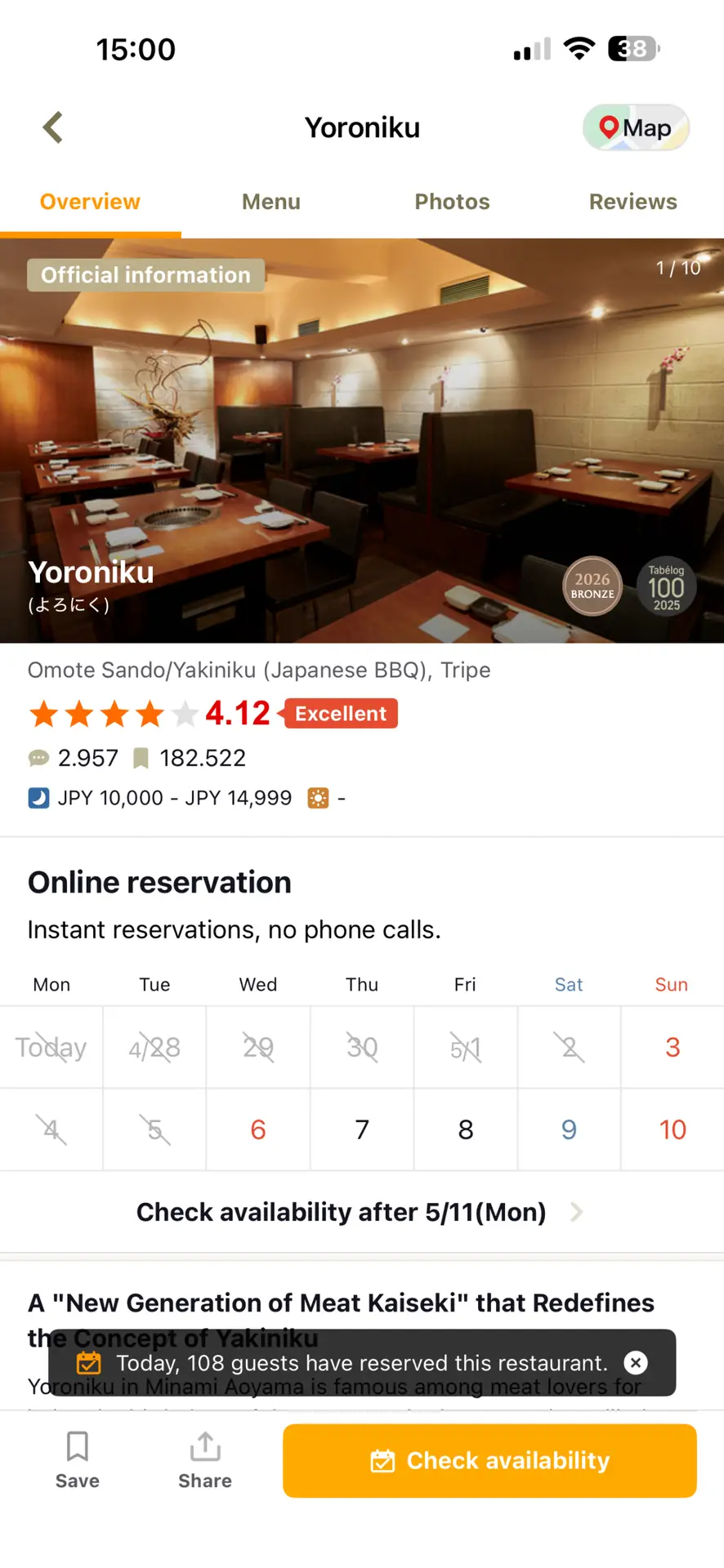This screenshot has height=1568, width=724.
Task: Select the Overview tab
Action: tap(90, 202)
